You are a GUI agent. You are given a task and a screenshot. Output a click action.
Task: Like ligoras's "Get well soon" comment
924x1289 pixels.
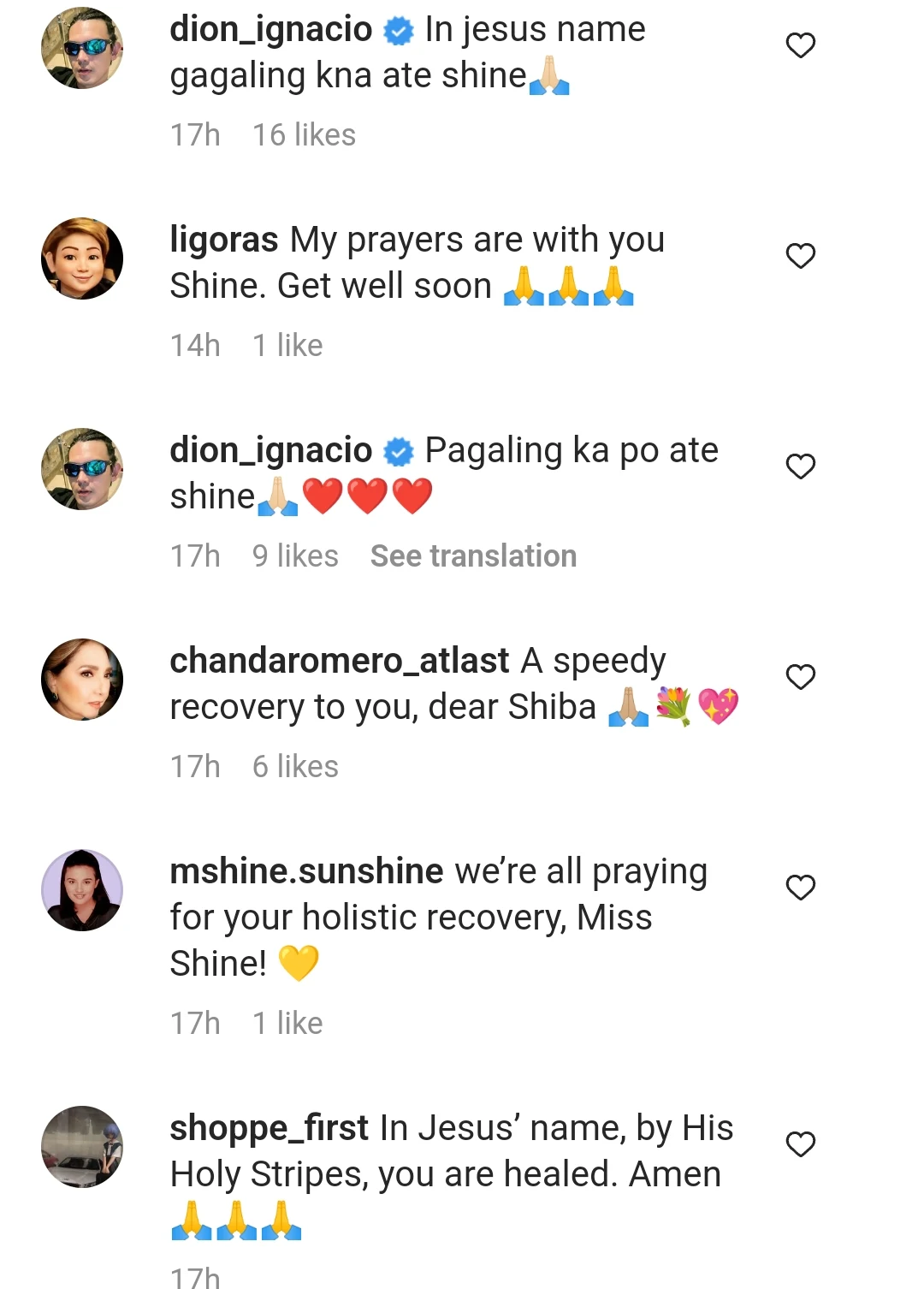[800, 256]
